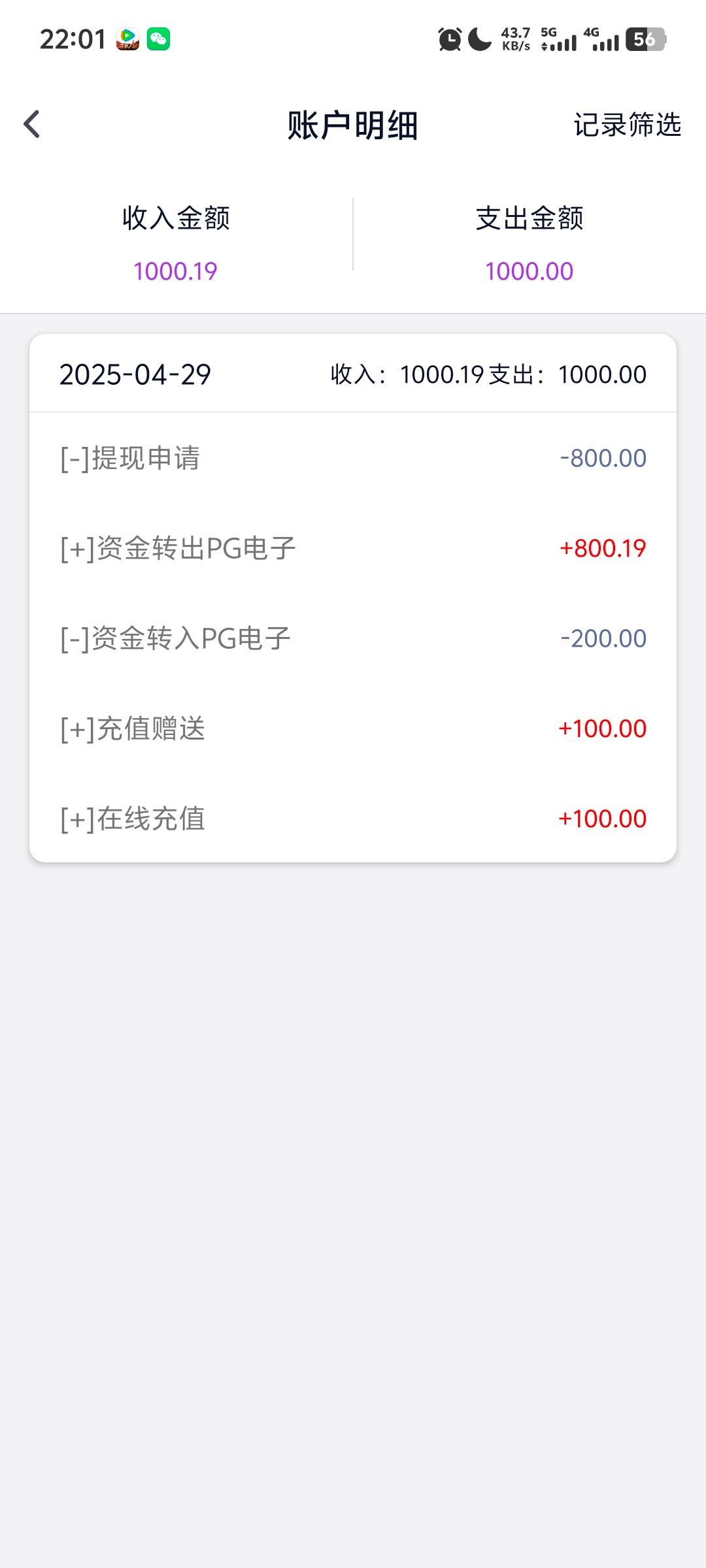View the 资金转出PG电子 +800.19 transaction
Viewport: 706px width, 1568px height.
pyautogui.click(x=353, y=548)
